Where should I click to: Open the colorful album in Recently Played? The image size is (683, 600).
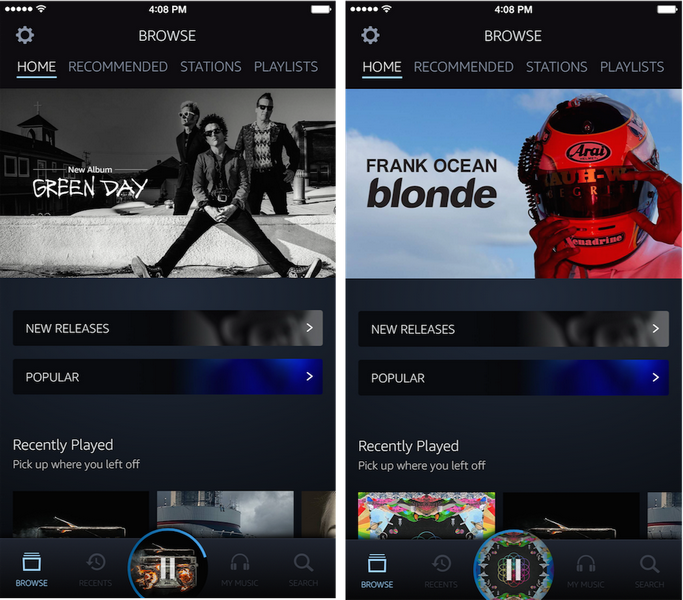(x=426, y=514)
